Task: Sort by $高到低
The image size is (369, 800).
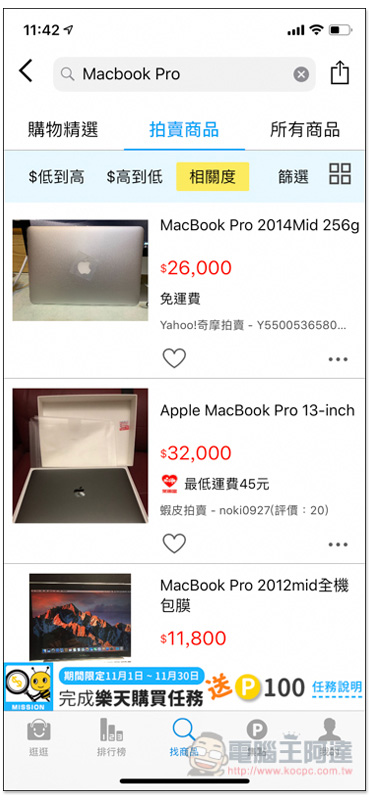Action: pos(135,177)
